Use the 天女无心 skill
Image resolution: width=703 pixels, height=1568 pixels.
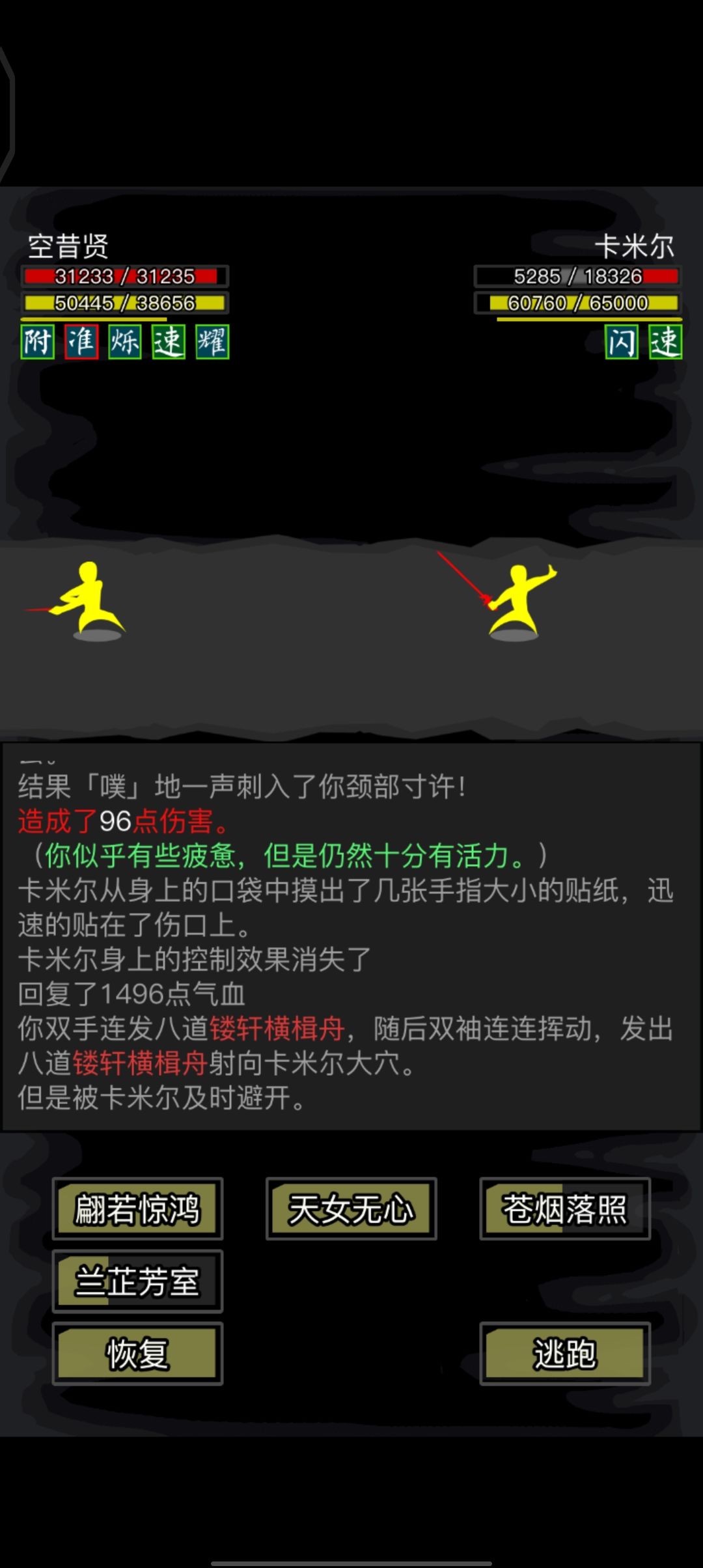[x=351, y=1208]
